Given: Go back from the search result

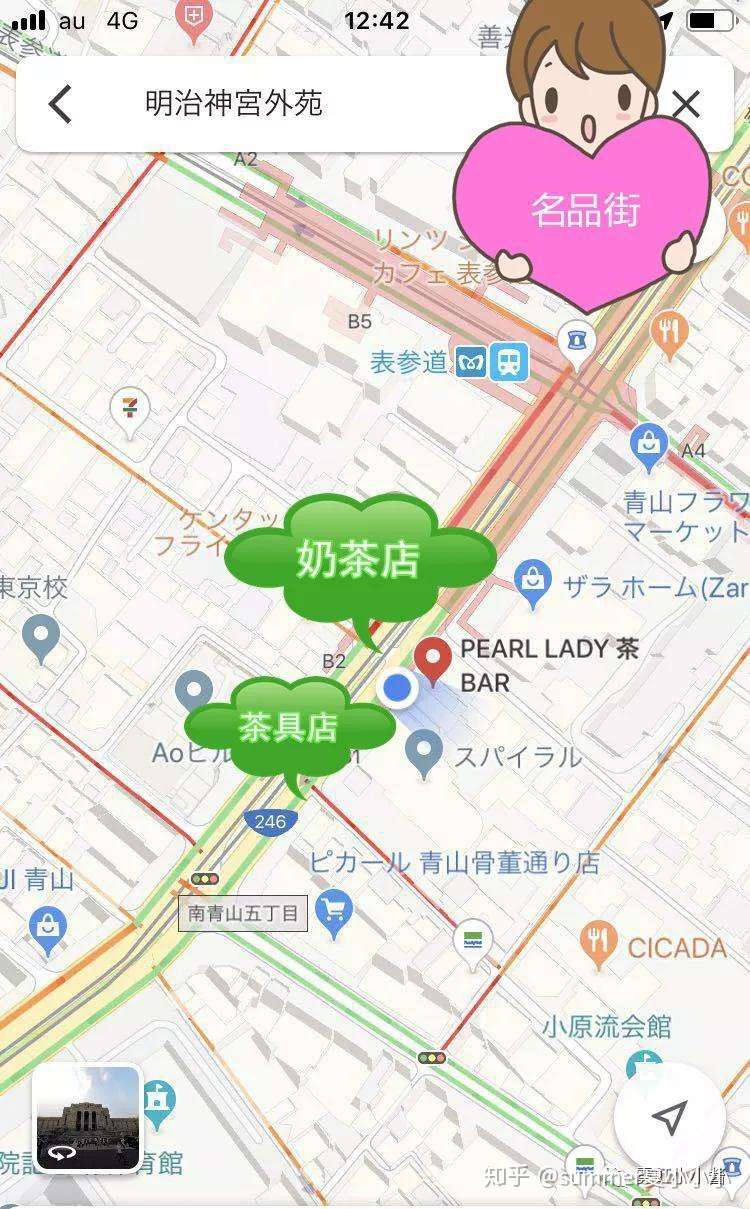Looking at the screenshot, I should pyautogui.click(x=60, y=104).
